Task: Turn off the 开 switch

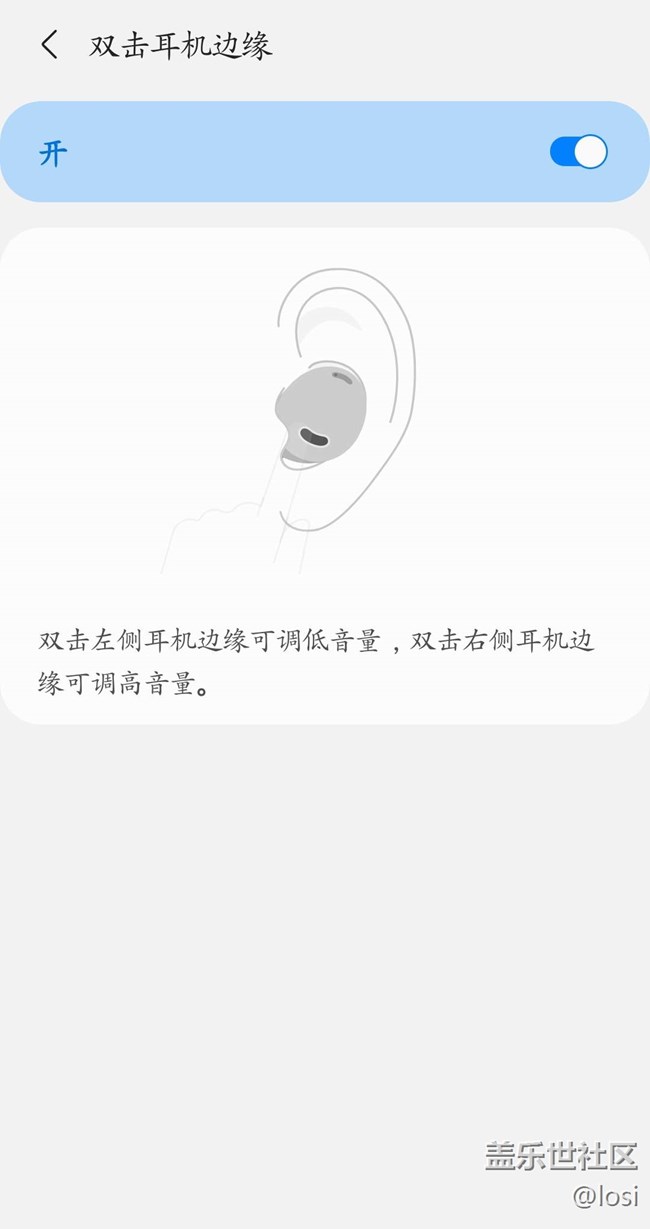Action: (x=578, y=152)
